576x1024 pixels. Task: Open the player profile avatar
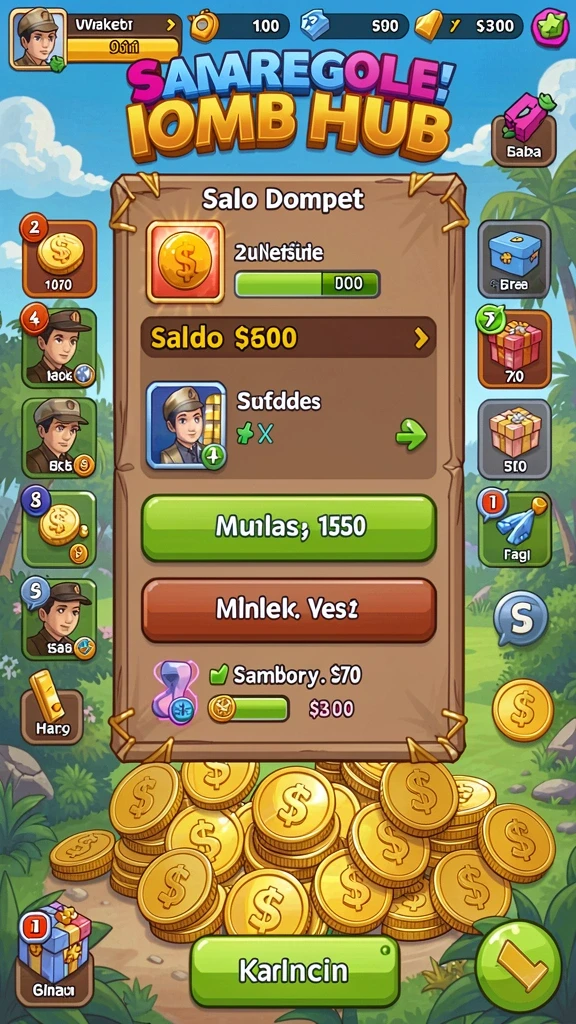37,38
